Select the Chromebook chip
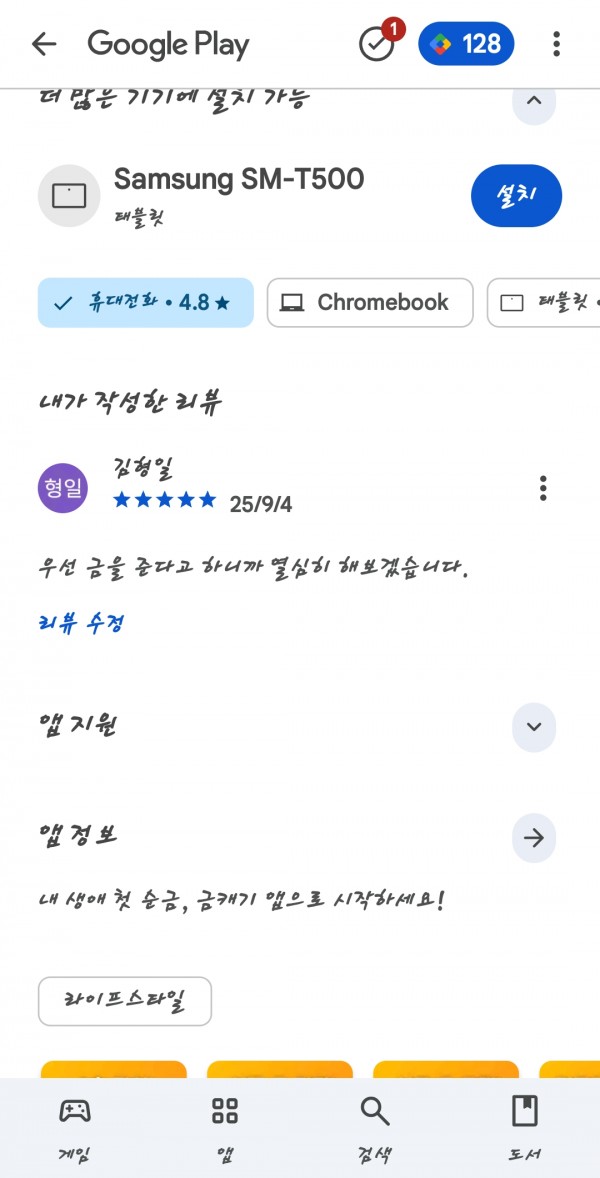 pos(370,303)
